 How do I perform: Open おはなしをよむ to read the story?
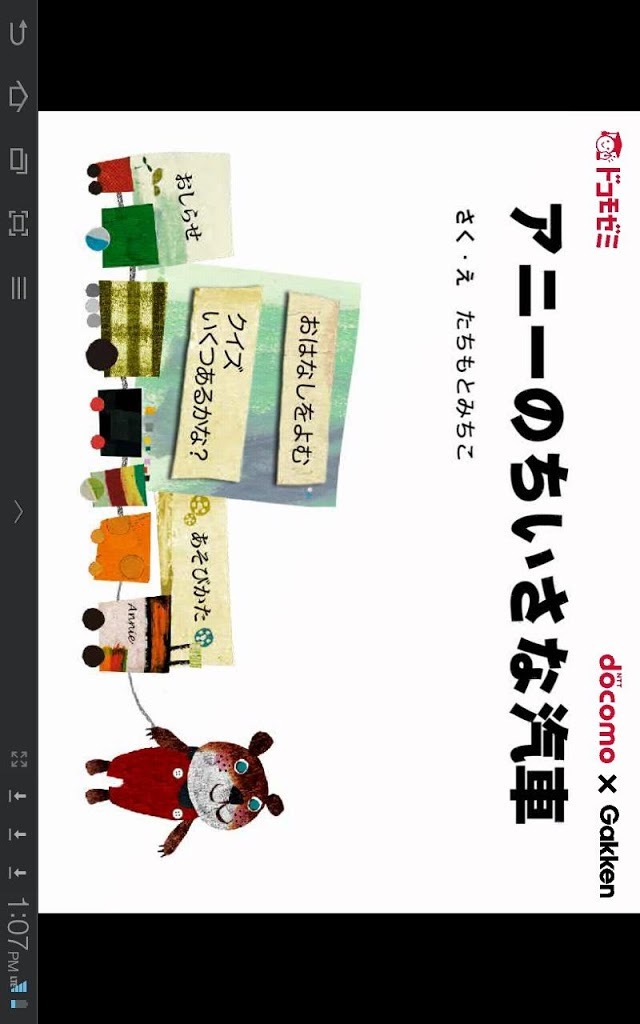pyautogui.click(x=308, y=389)
